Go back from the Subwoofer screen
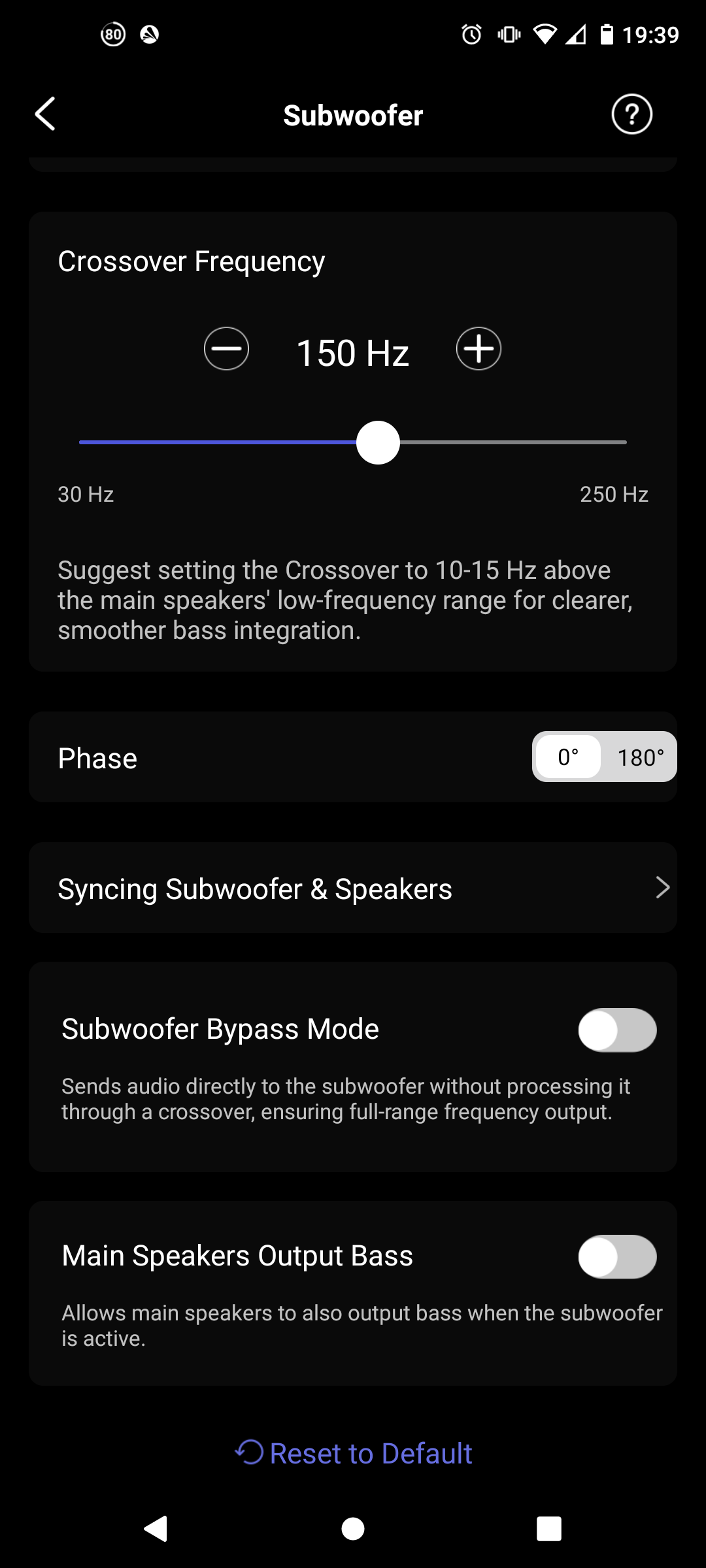The image size is (706, 1568). coord(45,115)
